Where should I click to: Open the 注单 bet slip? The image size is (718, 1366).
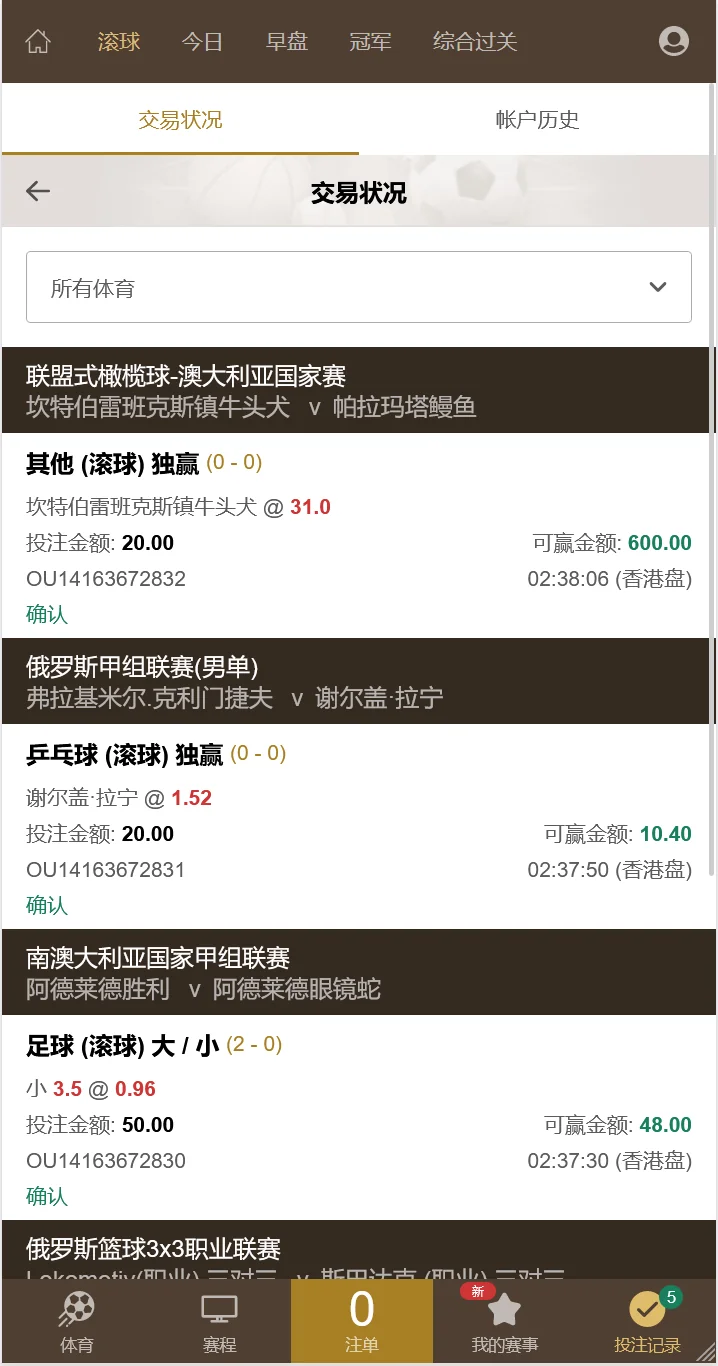362,1322
